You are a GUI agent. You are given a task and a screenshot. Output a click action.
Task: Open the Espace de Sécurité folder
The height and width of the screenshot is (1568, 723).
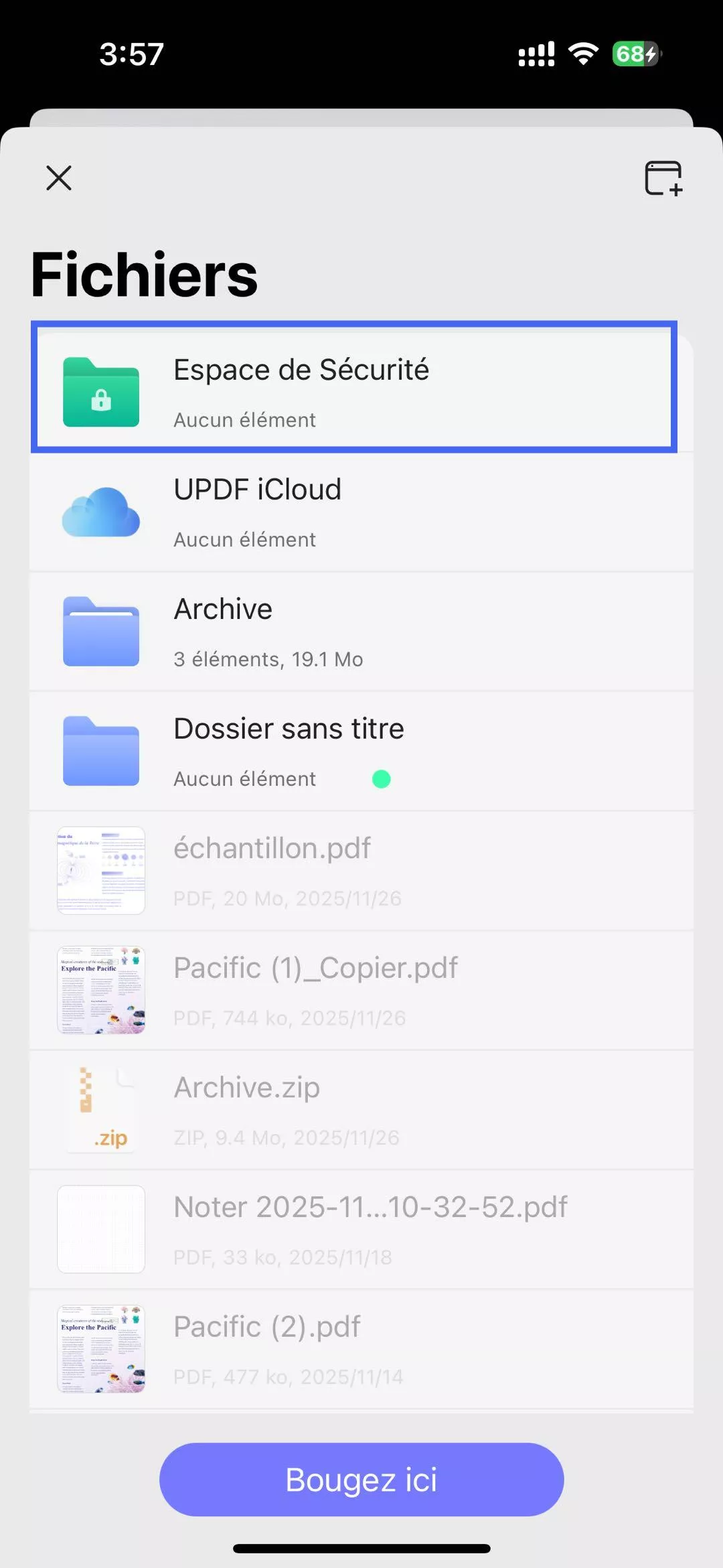353,388
